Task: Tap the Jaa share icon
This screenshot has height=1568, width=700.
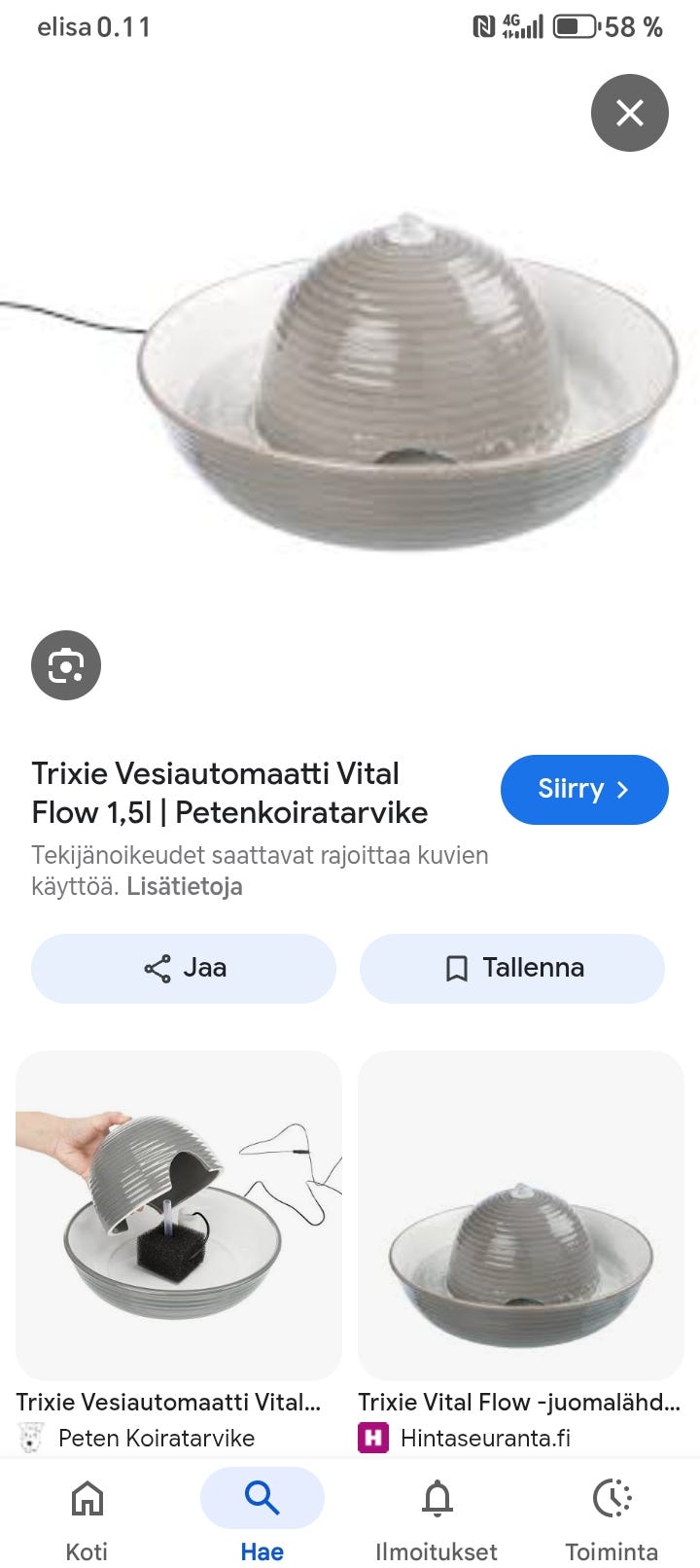Action: (x=157, y=967)
